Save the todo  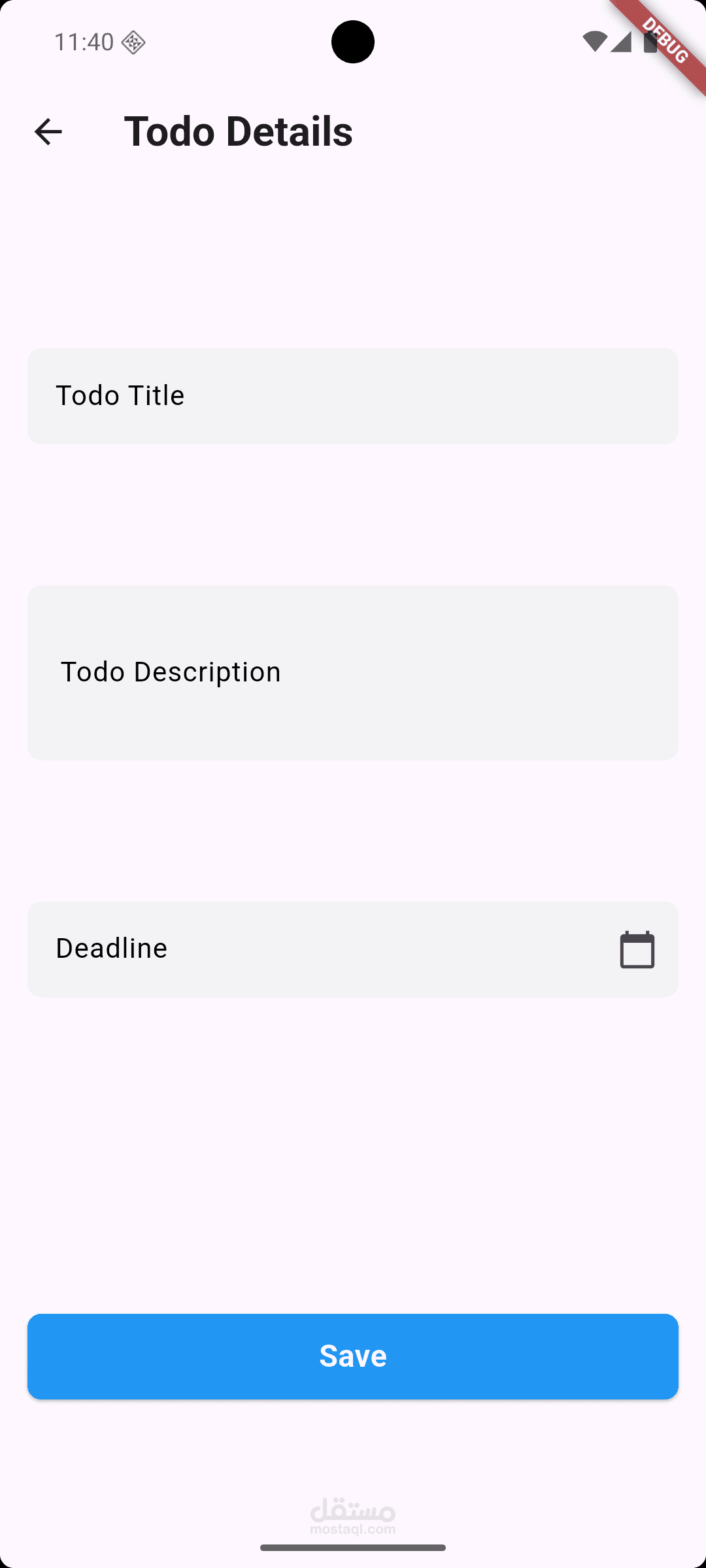(x=352, y=1356)
